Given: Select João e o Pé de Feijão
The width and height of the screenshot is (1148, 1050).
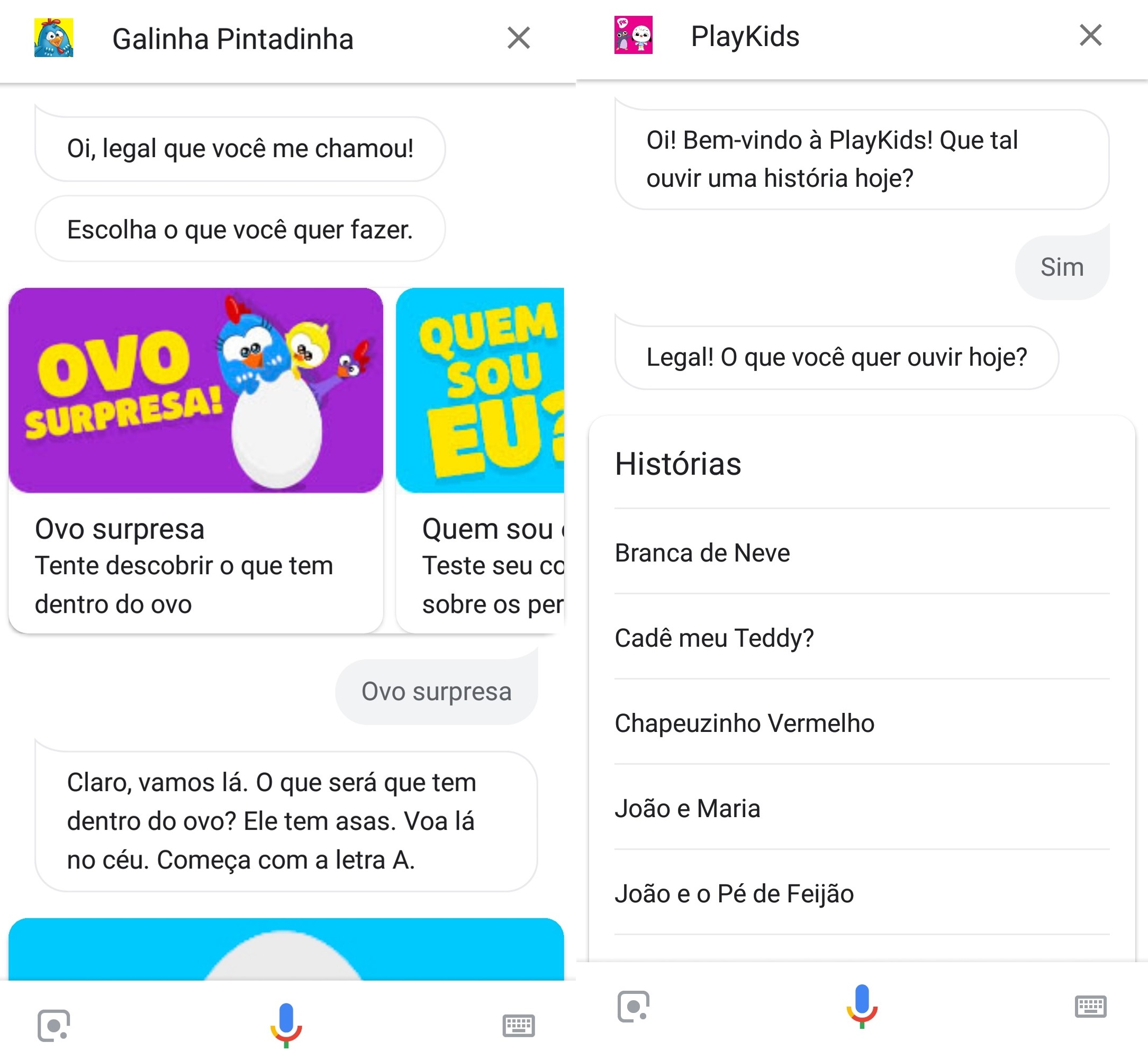Looking at the screenshot, I should (734, 893).
